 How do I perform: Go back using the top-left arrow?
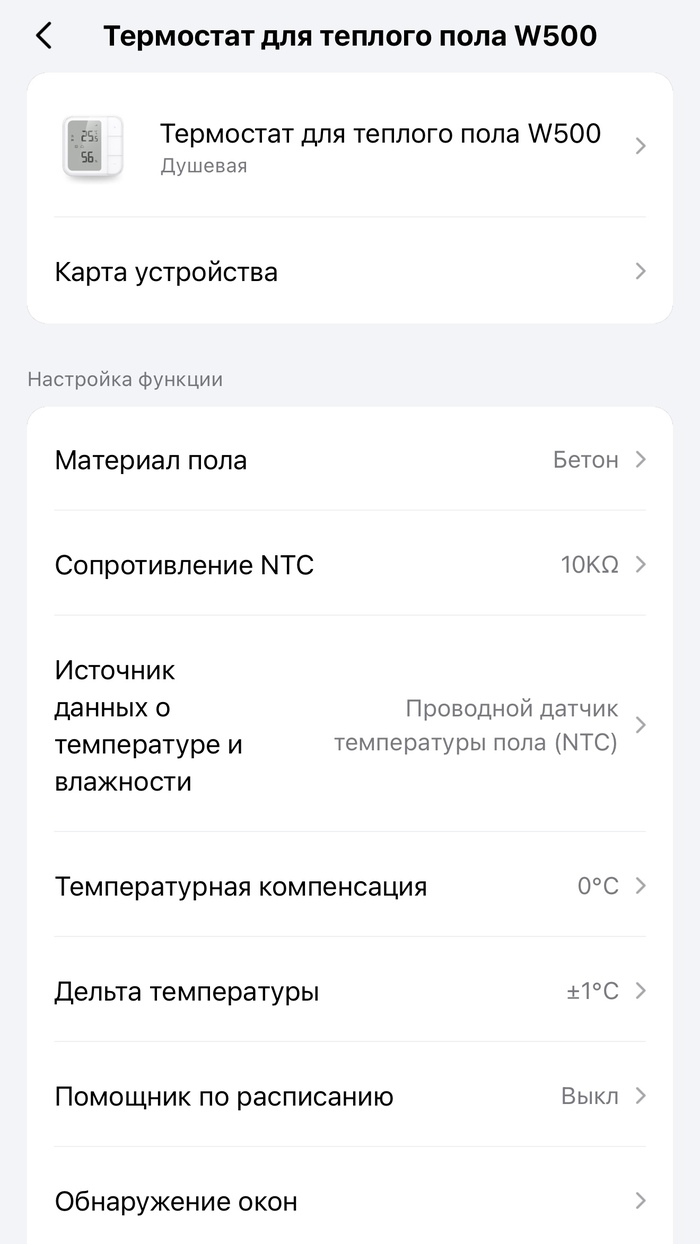[43, 36]
